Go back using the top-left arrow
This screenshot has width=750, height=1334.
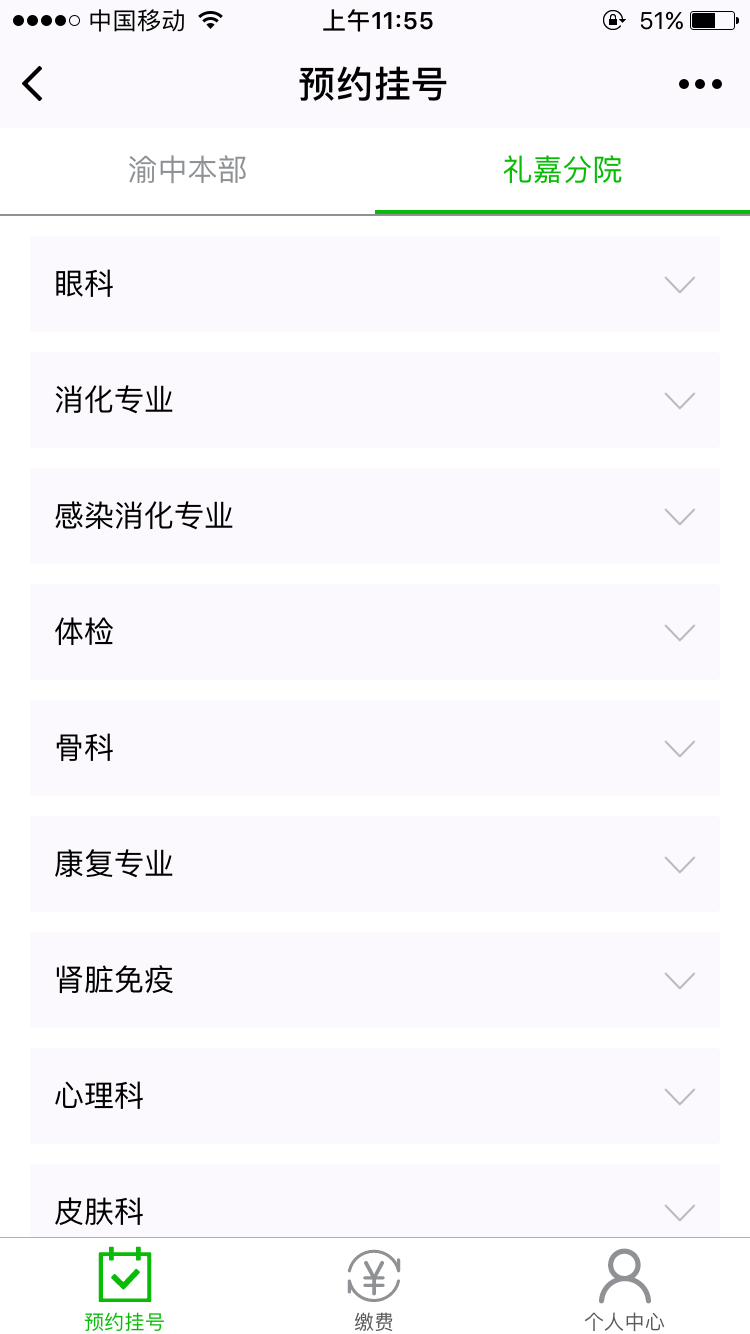tap(33, 84)
